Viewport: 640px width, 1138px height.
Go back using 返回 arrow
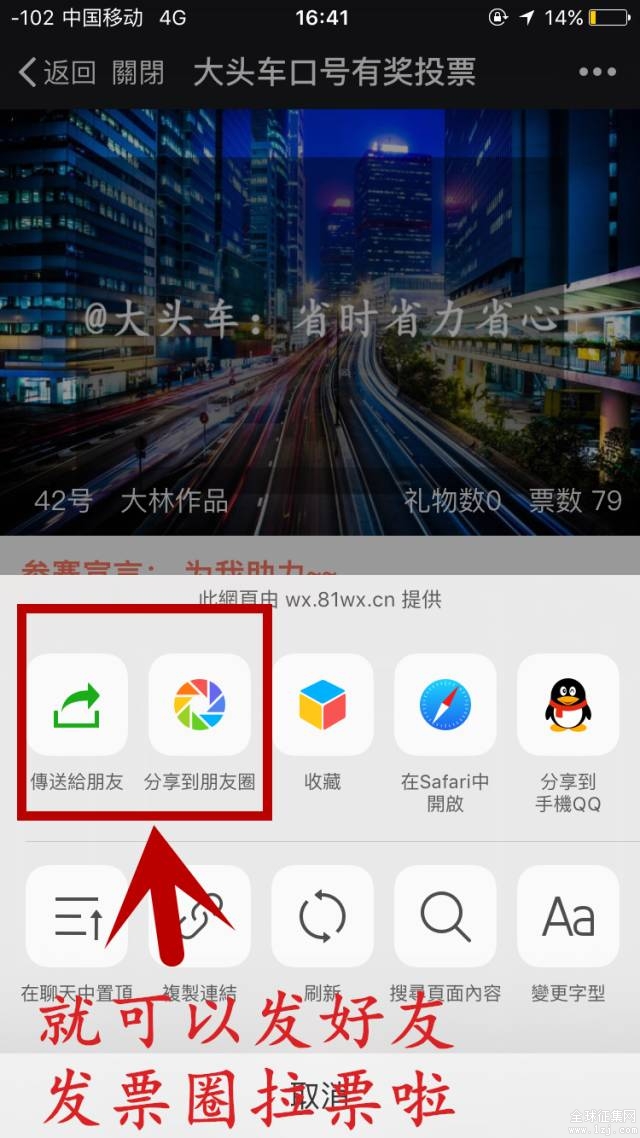[56, 72]
